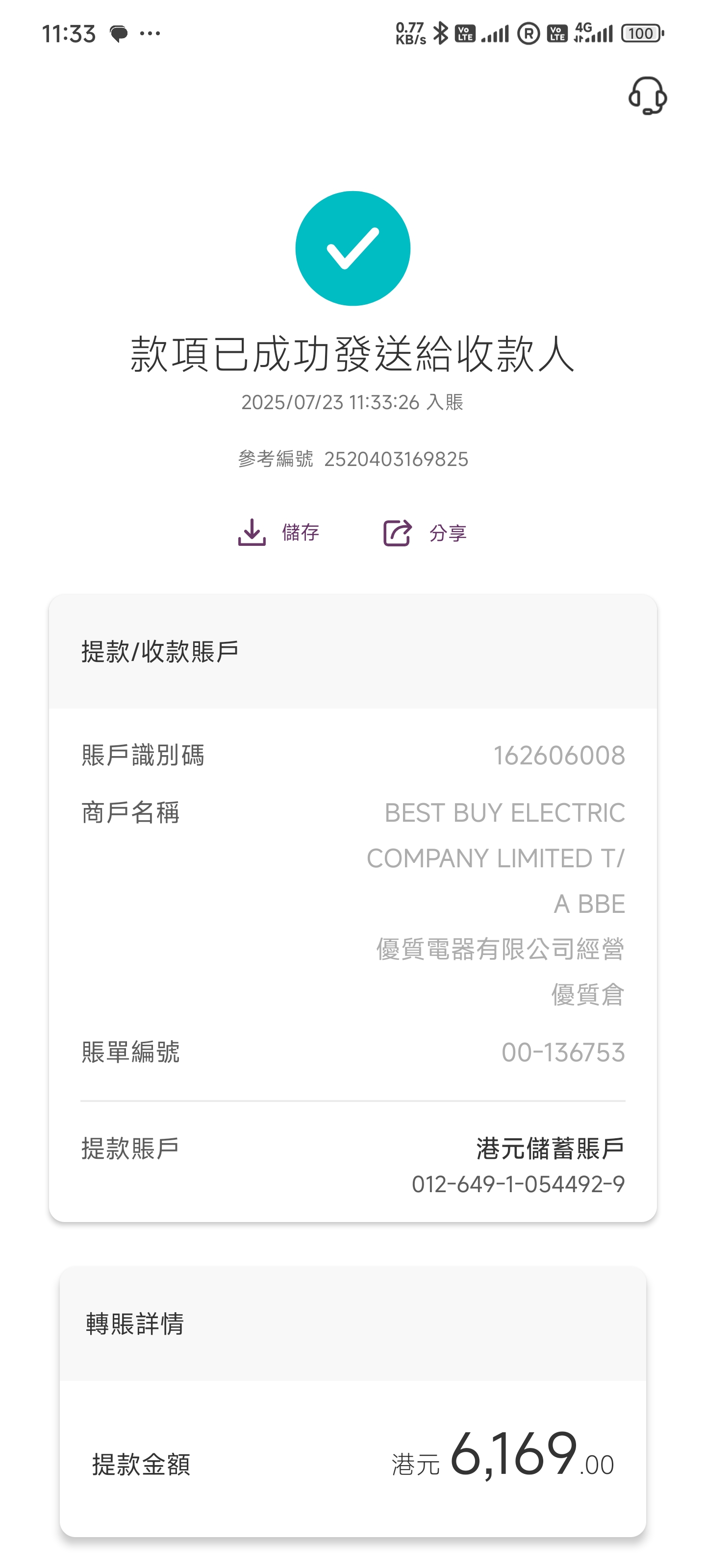
Task: Open customer service headset icon
Action: [647, 96]
